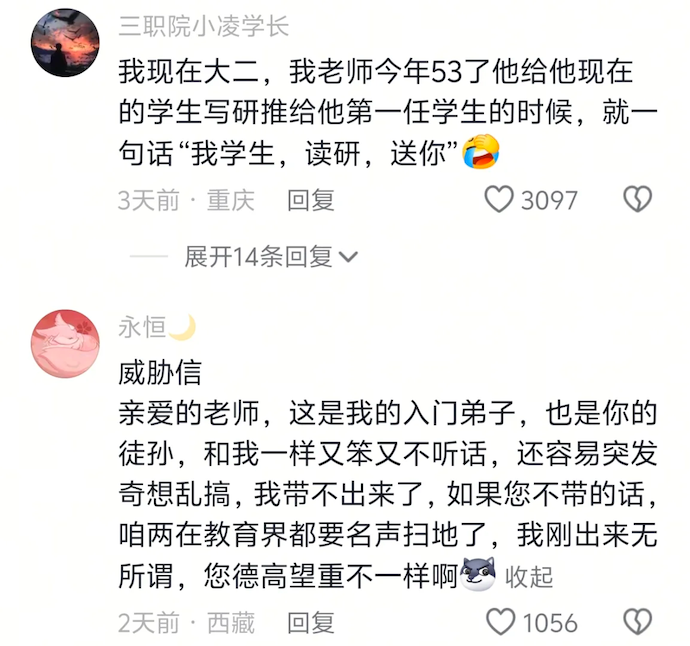Dislike 三职院小凌学长's comment
This screenshot has width=690, height=646.
click(637, 200)
